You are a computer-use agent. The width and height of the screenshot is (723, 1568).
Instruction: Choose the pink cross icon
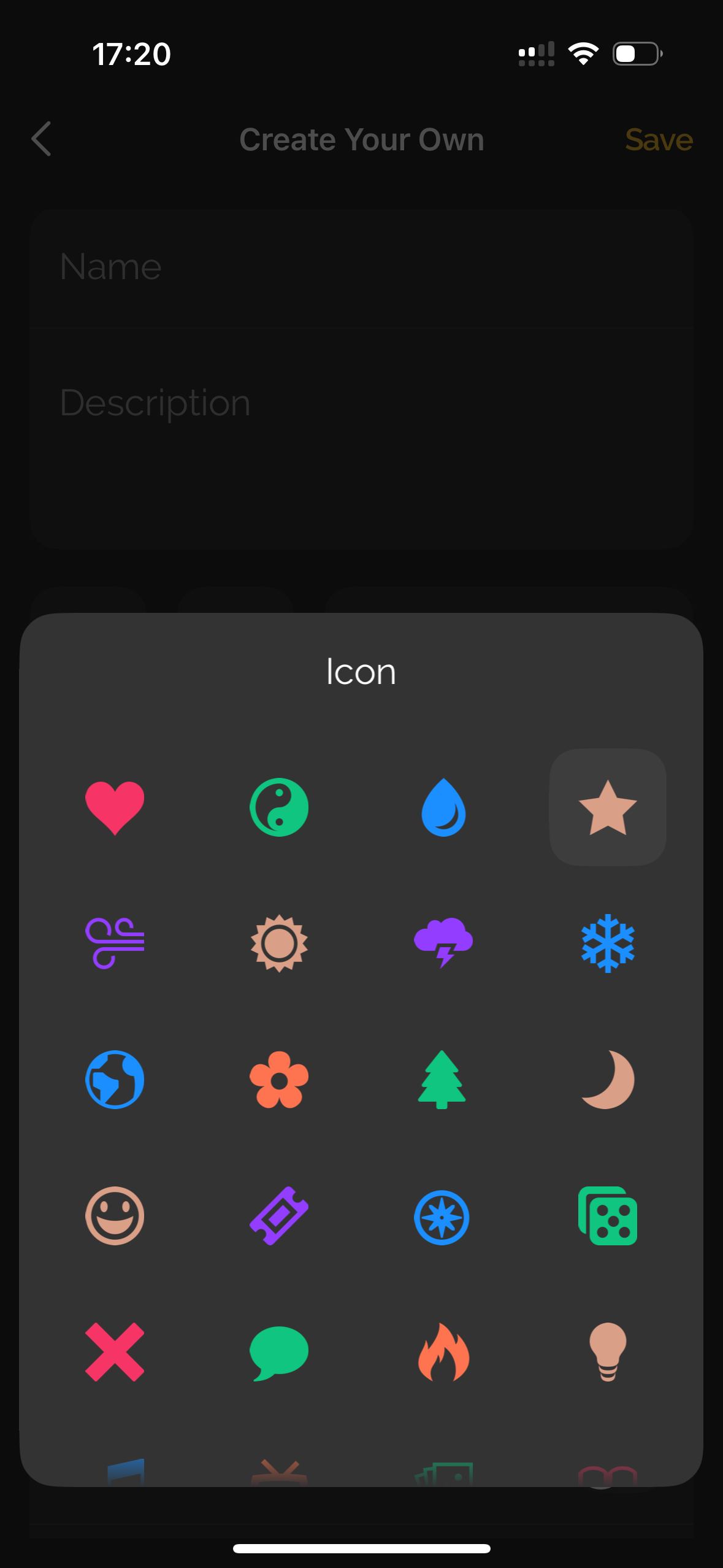[x=115, y=1352]
